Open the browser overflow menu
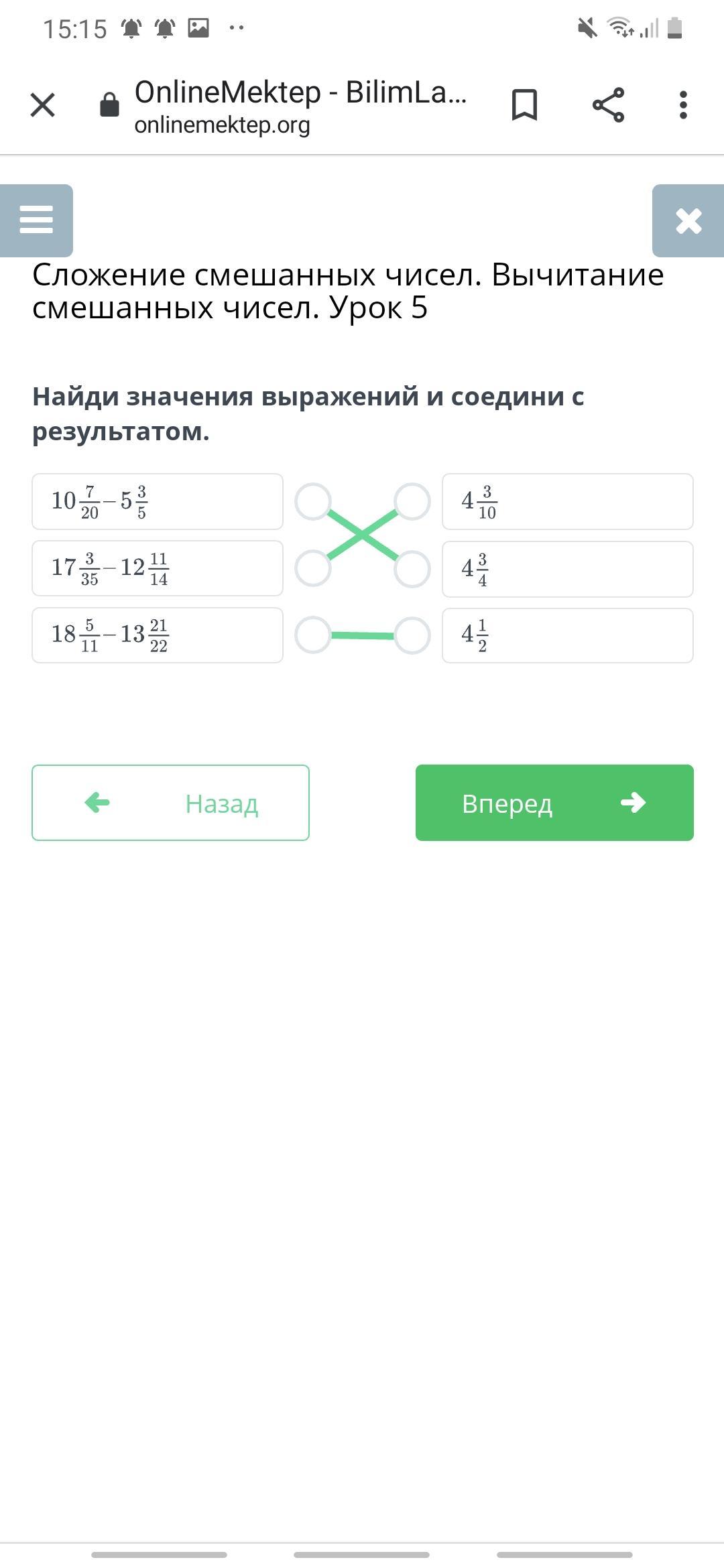The width and height of the screenshot is (724, 1568). point(683,105)
